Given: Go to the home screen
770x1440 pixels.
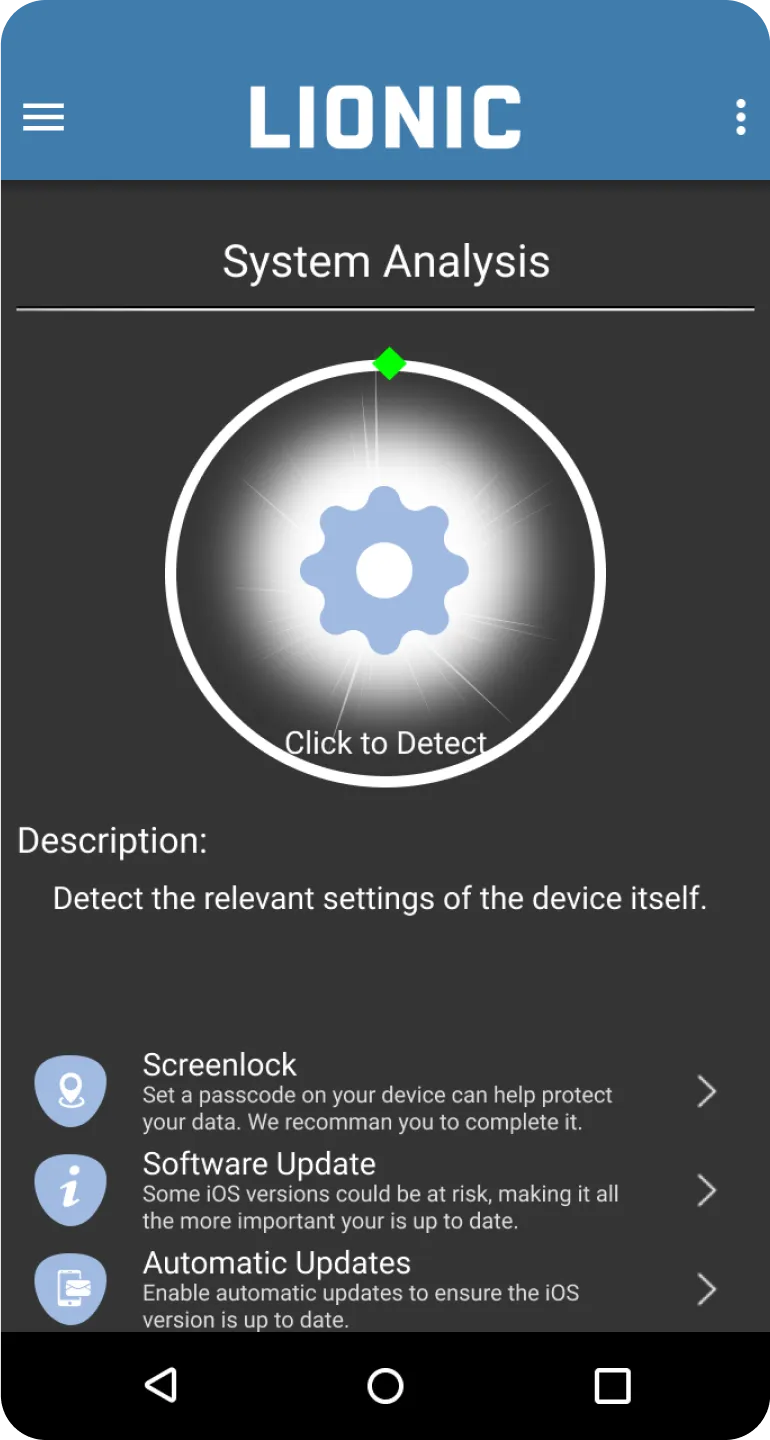Looking at the screenshot, I should click(x=385, y=1386).
